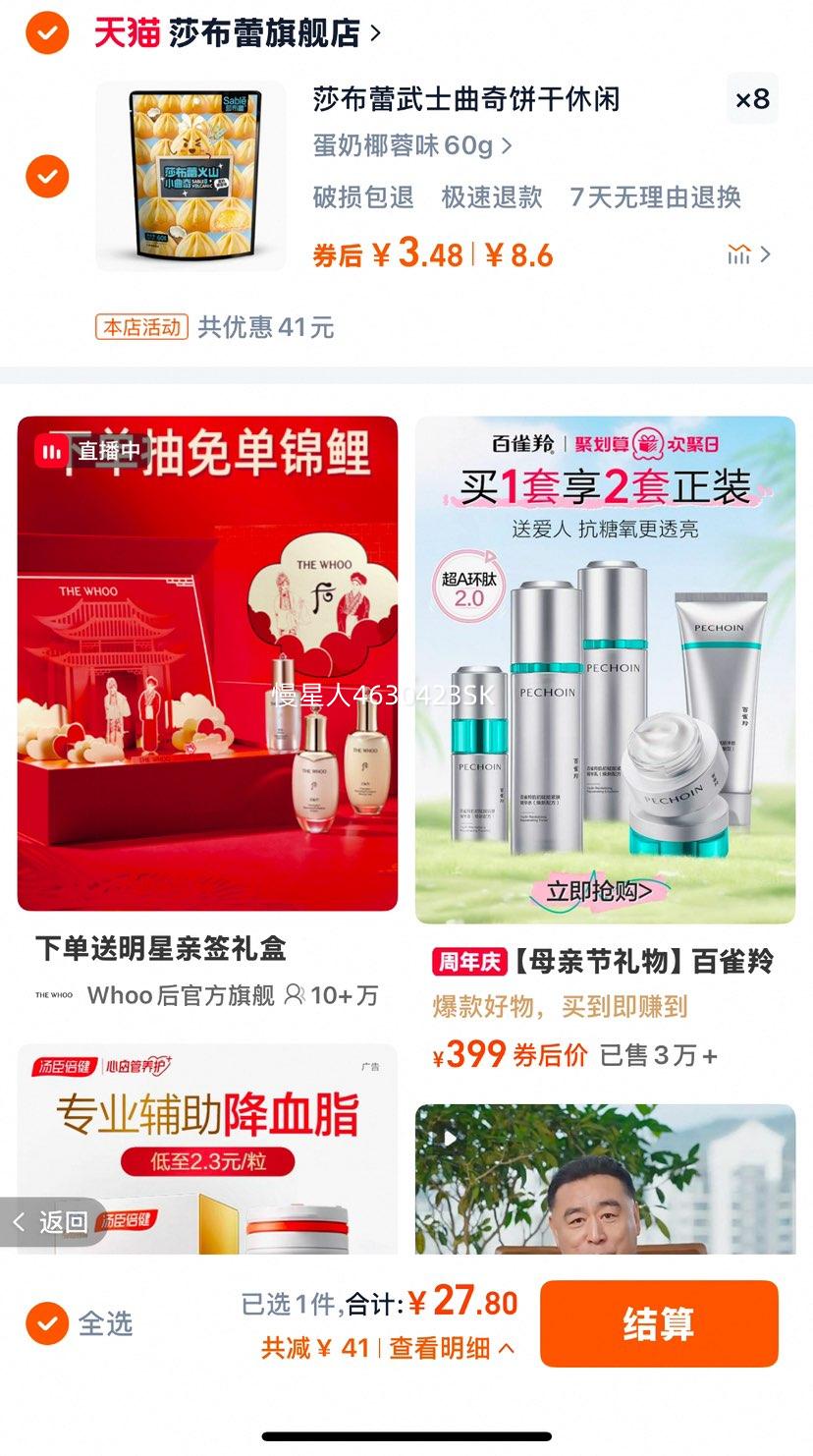The width and height of the screenshot is (813, 1456).
Task: Uncheck the 莎布蕾旗舰店 store checkbox
Action: pos(47,33)
